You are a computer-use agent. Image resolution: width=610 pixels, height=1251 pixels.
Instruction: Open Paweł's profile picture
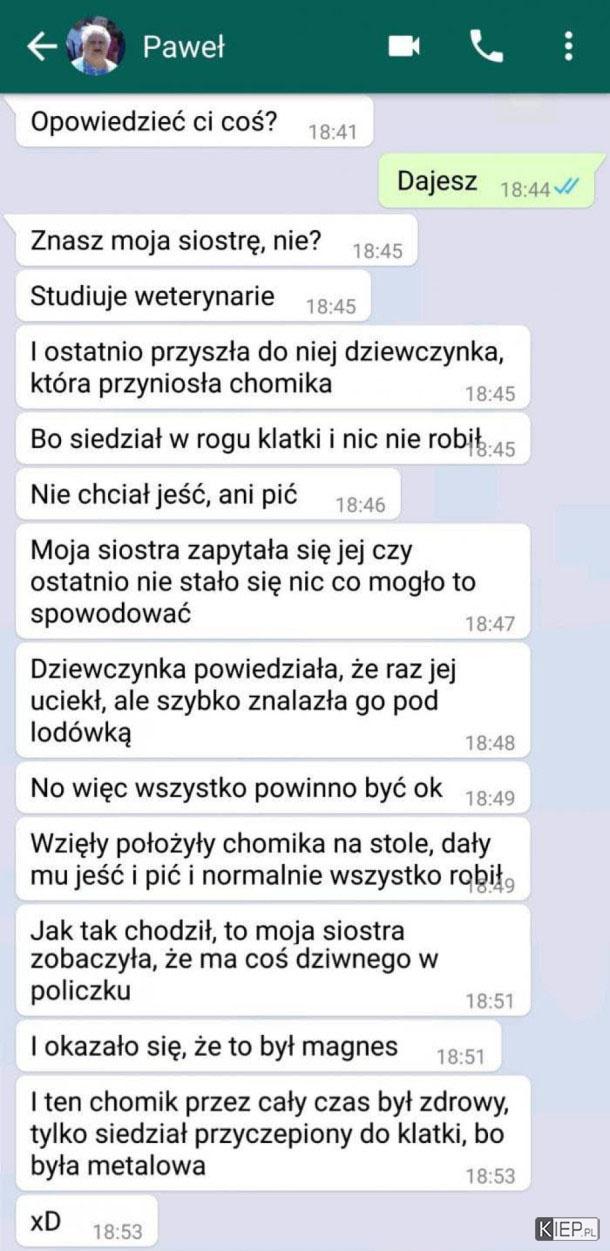[x=96, y=46]
